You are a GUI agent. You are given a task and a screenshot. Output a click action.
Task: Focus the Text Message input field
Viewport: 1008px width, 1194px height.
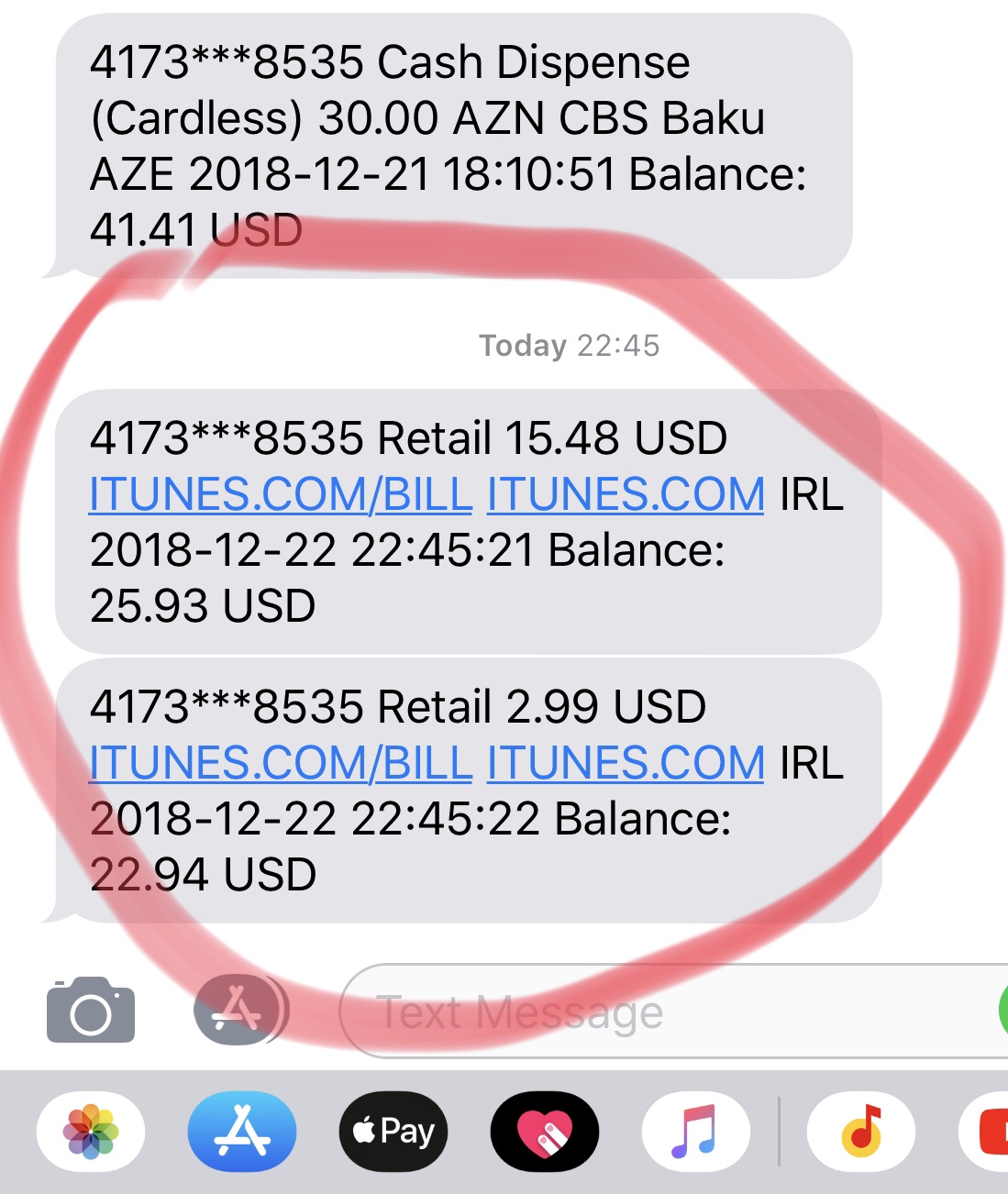(x=642, y=1012)
